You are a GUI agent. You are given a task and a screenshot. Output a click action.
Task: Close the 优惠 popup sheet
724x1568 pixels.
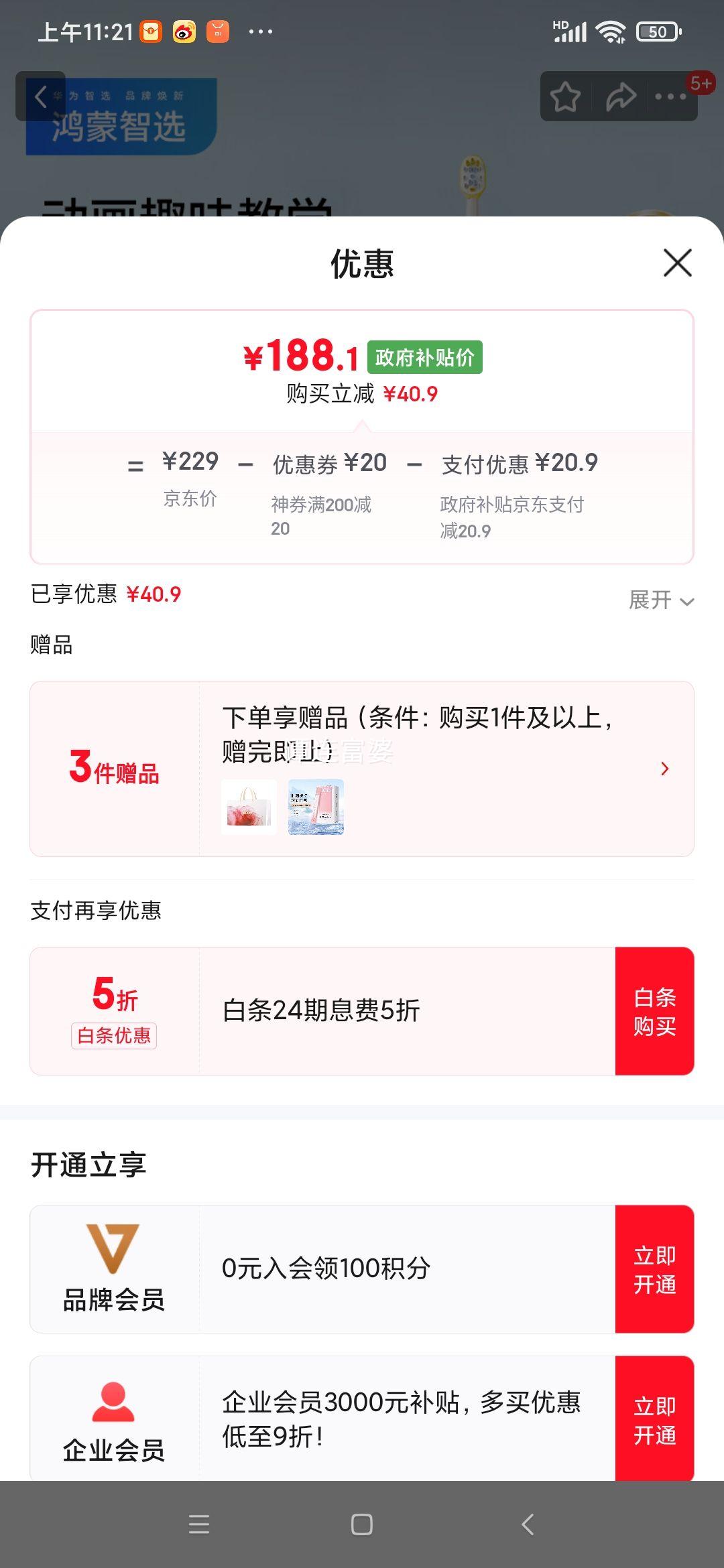click(677, 263)
